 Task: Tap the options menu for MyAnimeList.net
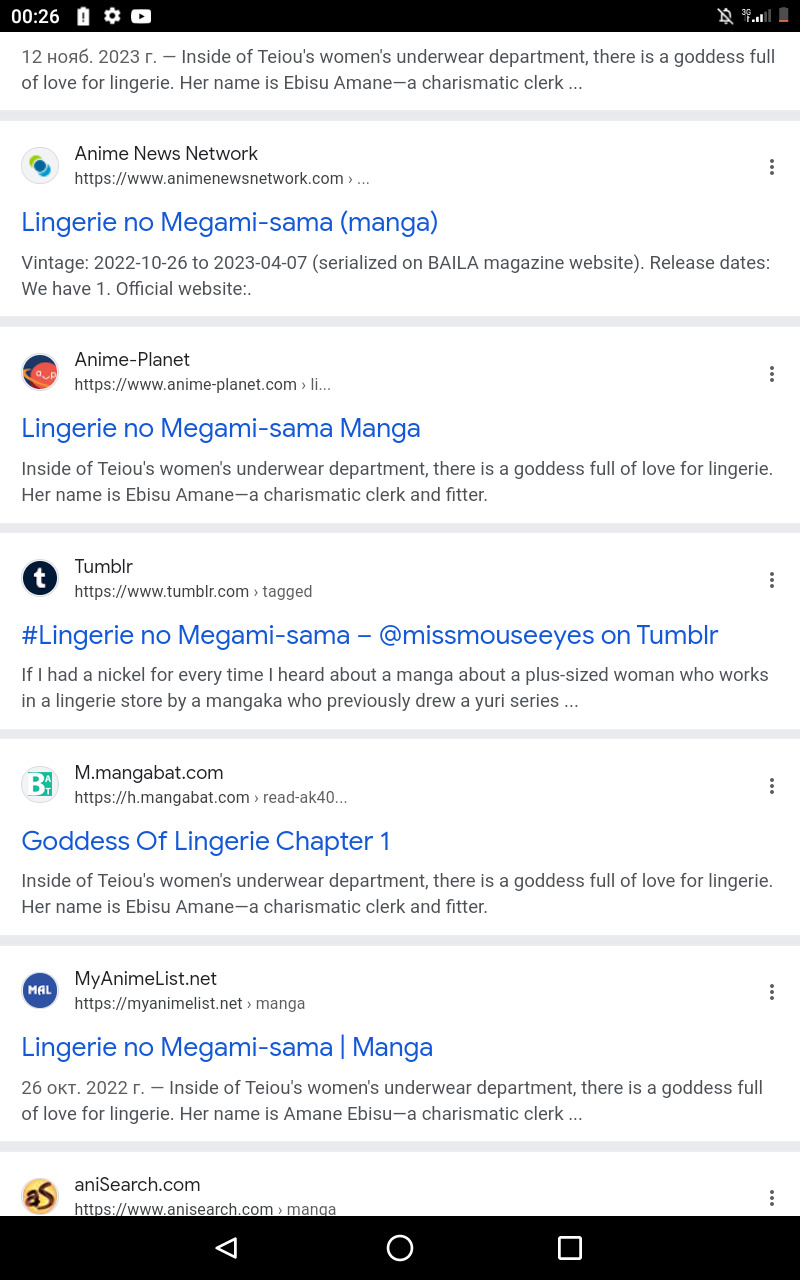pos(771,992)
